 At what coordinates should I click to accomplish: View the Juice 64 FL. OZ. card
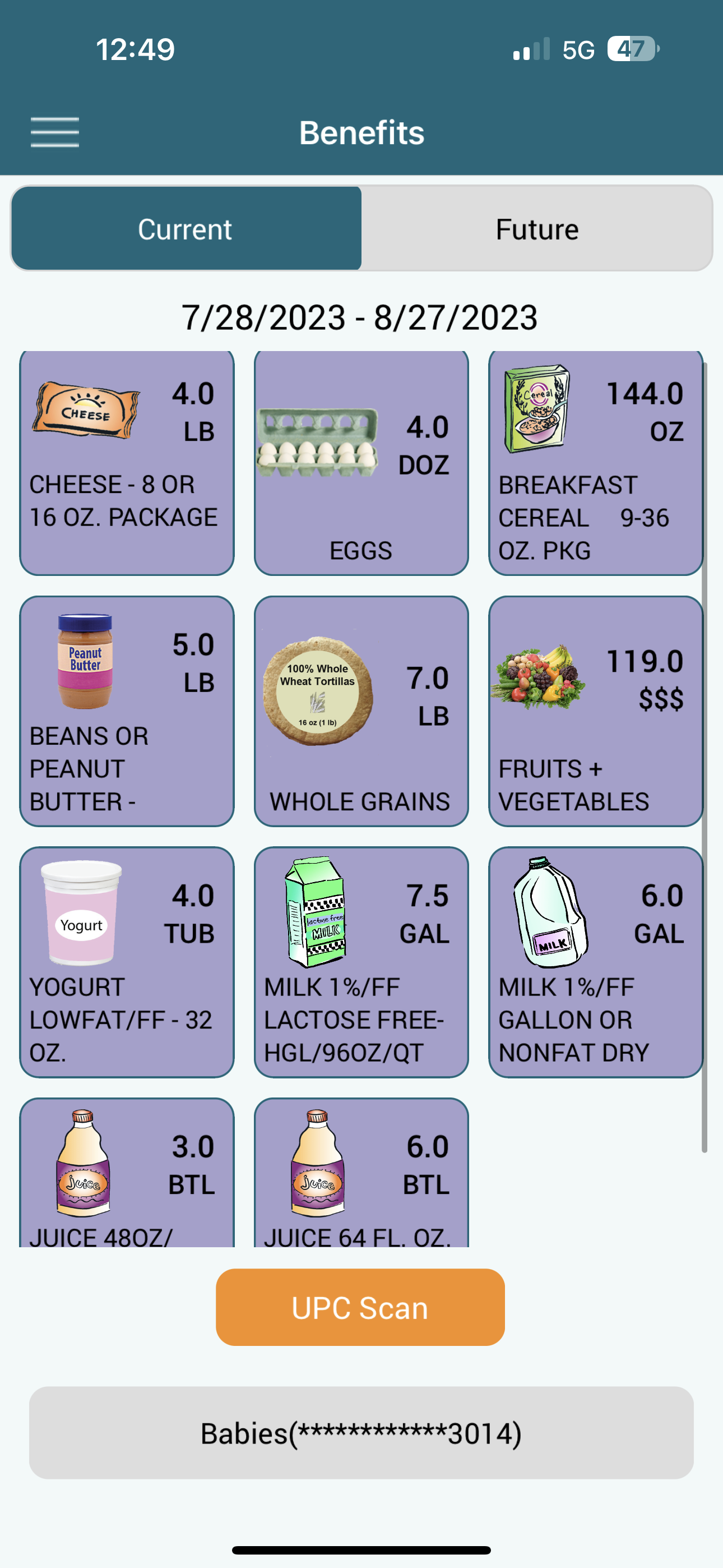(x=361, y=1172)
